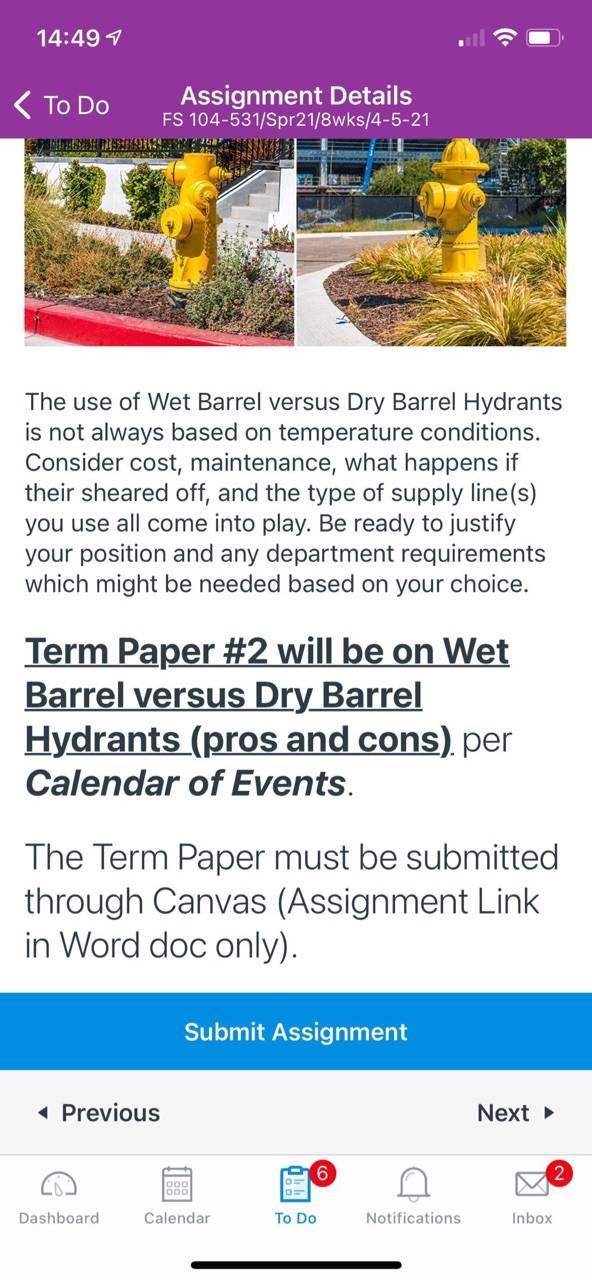Select the To Do tab
This screenshot has height=1280, width=592.
click(x=296, y=1196)
